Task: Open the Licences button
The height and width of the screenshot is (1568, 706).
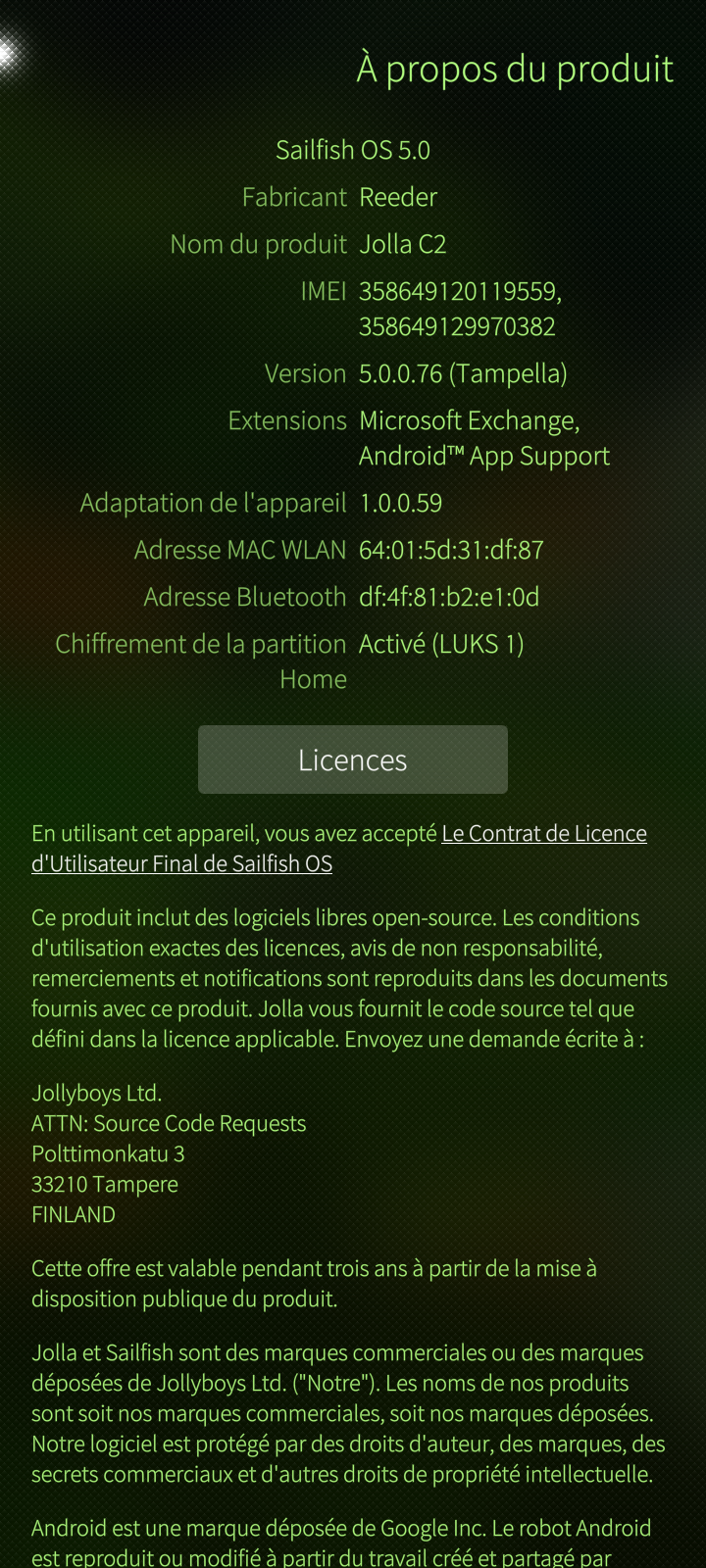Action: click(352, 759)
